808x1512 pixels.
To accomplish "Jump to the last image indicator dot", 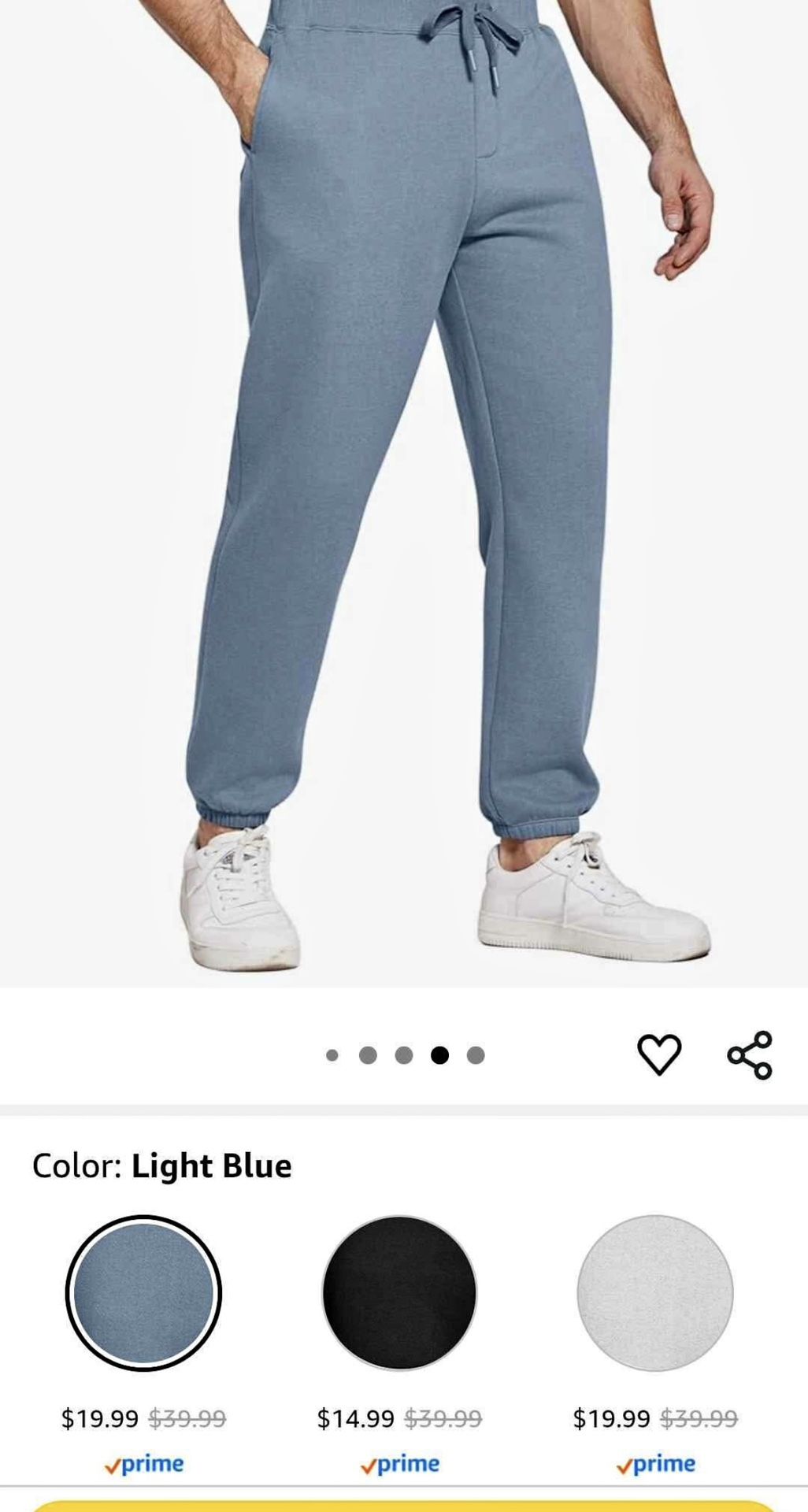I will pyautogui.click(x=476, y=1055).
